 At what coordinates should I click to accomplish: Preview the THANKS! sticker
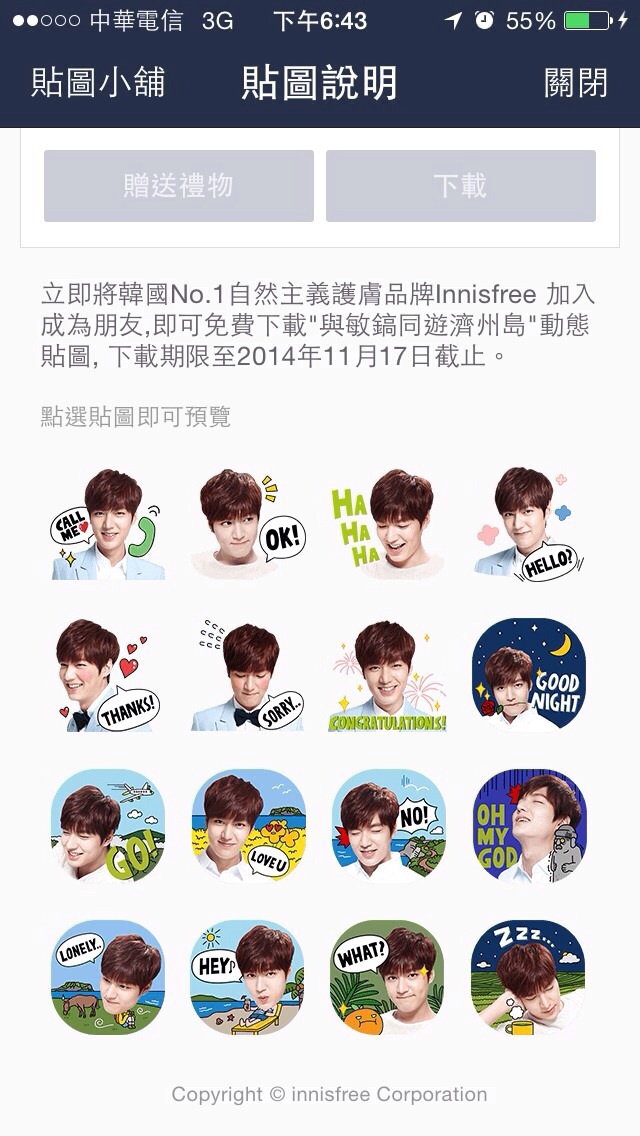click(x=107, y=675)
